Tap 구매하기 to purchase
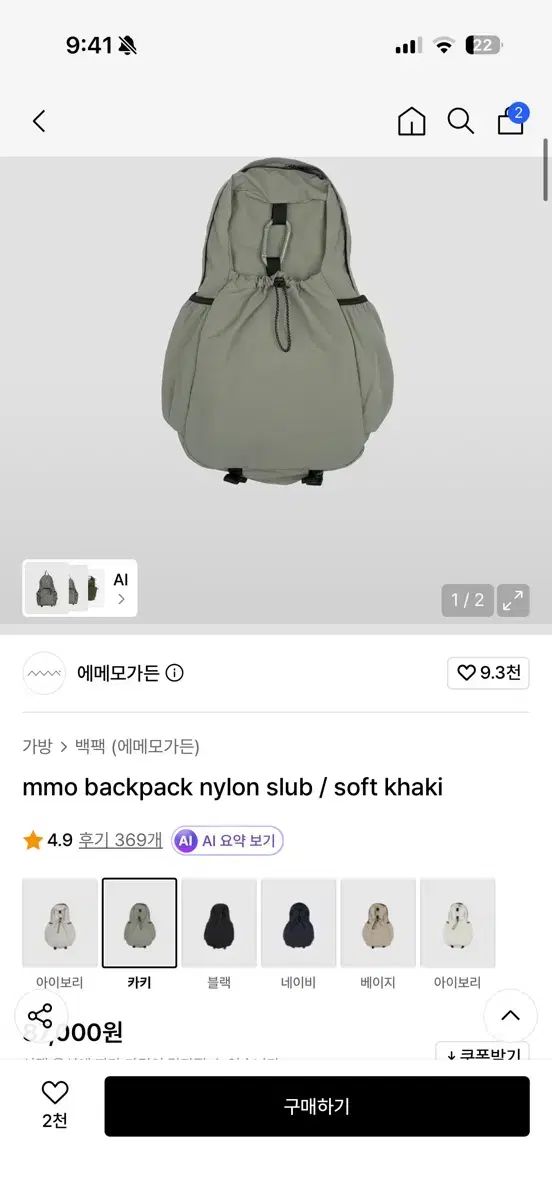This screenshot has width=552, height=1200. coord(317,1106)
